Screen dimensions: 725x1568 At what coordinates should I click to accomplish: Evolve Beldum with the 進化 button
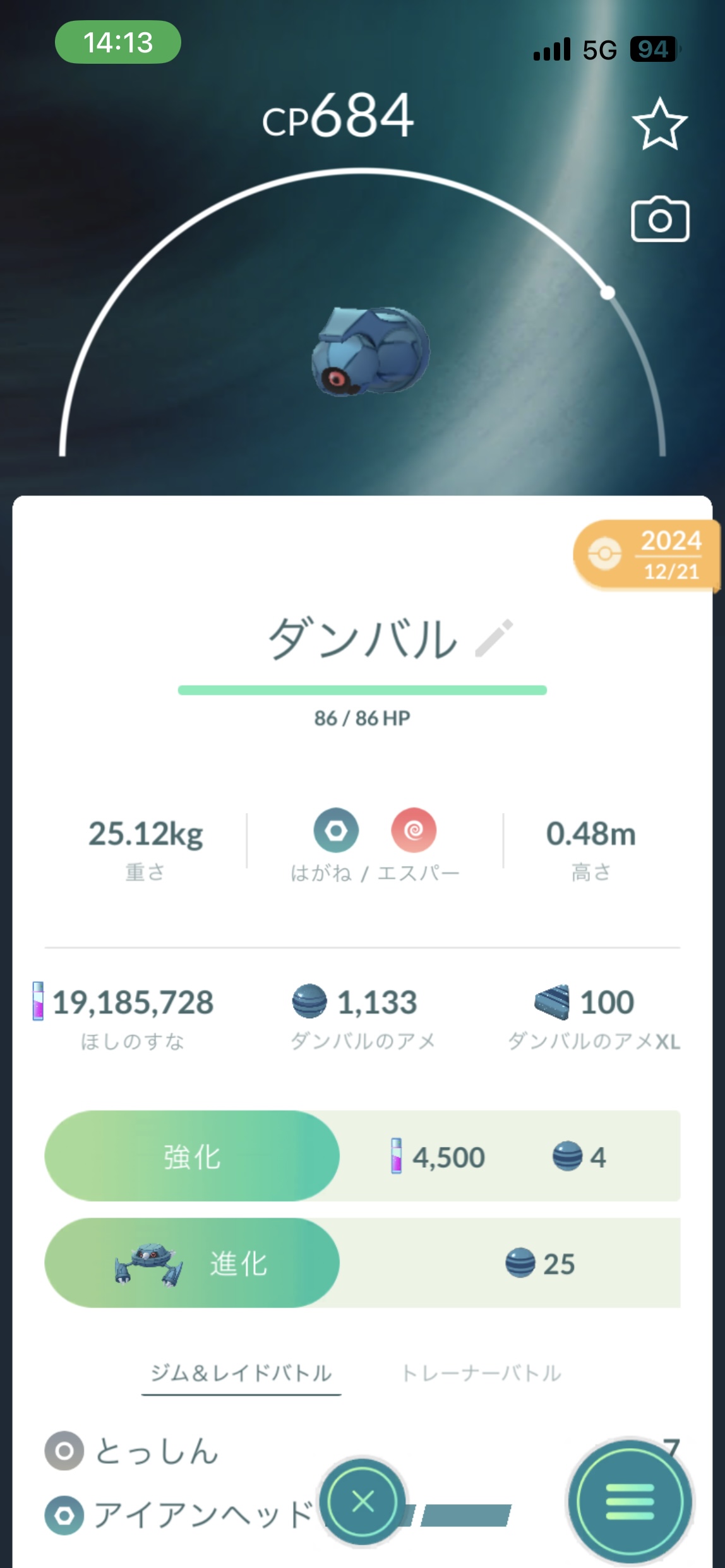coord(192,1263)
